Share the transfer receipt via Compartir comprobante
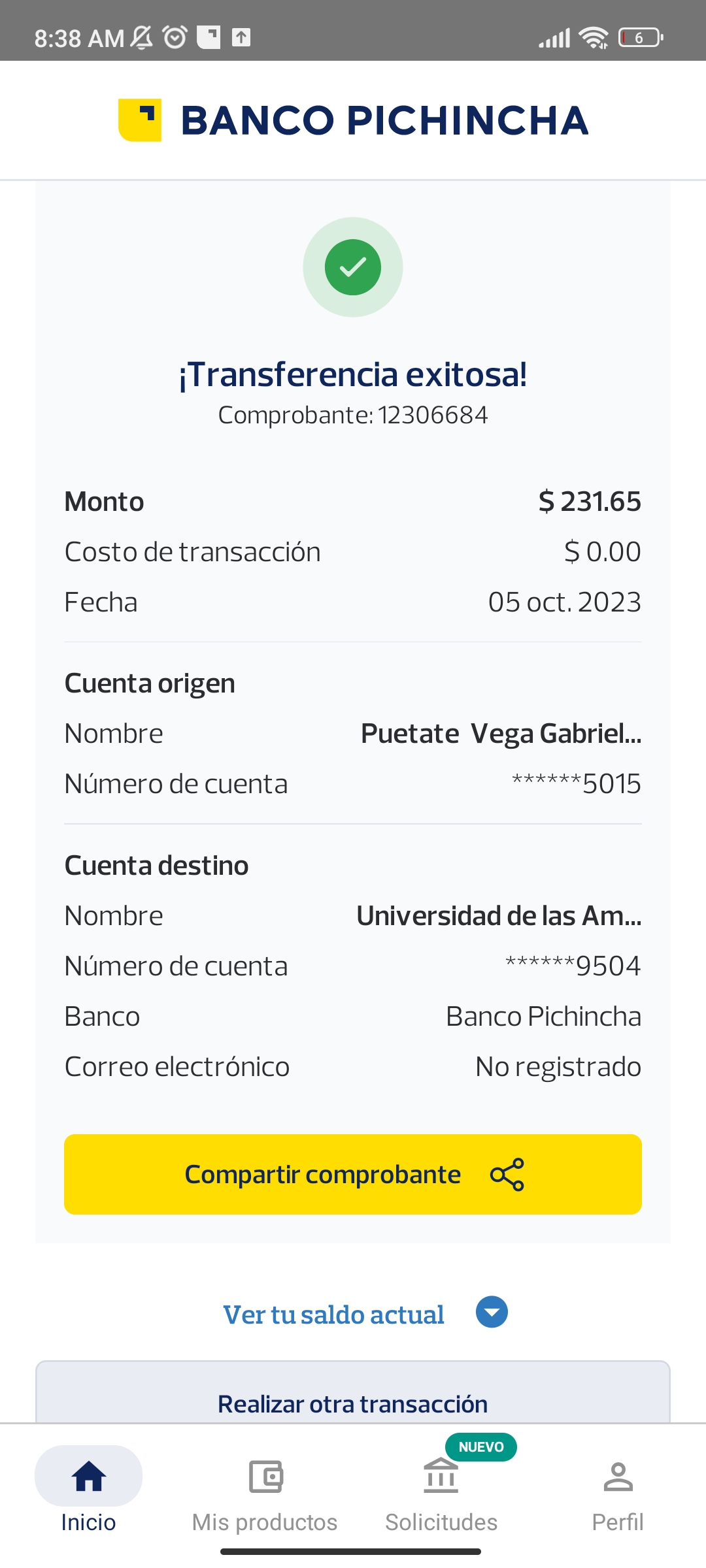The height and width of the screenshot is (1568, 706). click(x=353, y=1174)
